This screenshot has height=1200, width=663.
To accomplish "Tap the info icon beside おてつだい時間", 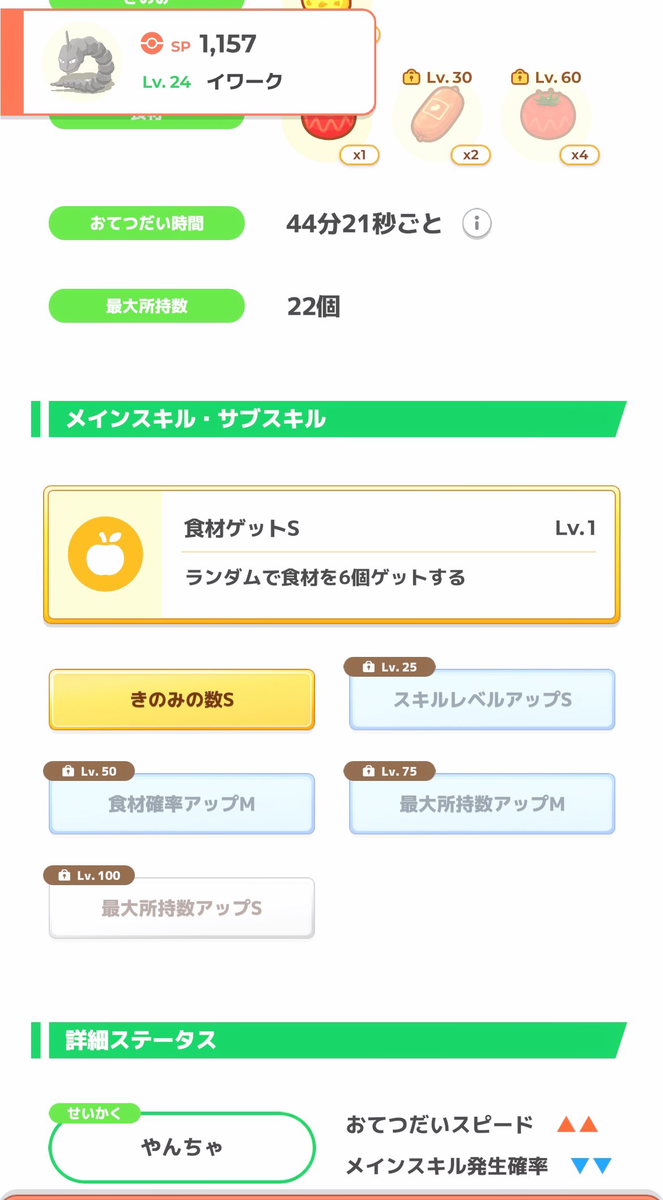I will coord(477,224).
